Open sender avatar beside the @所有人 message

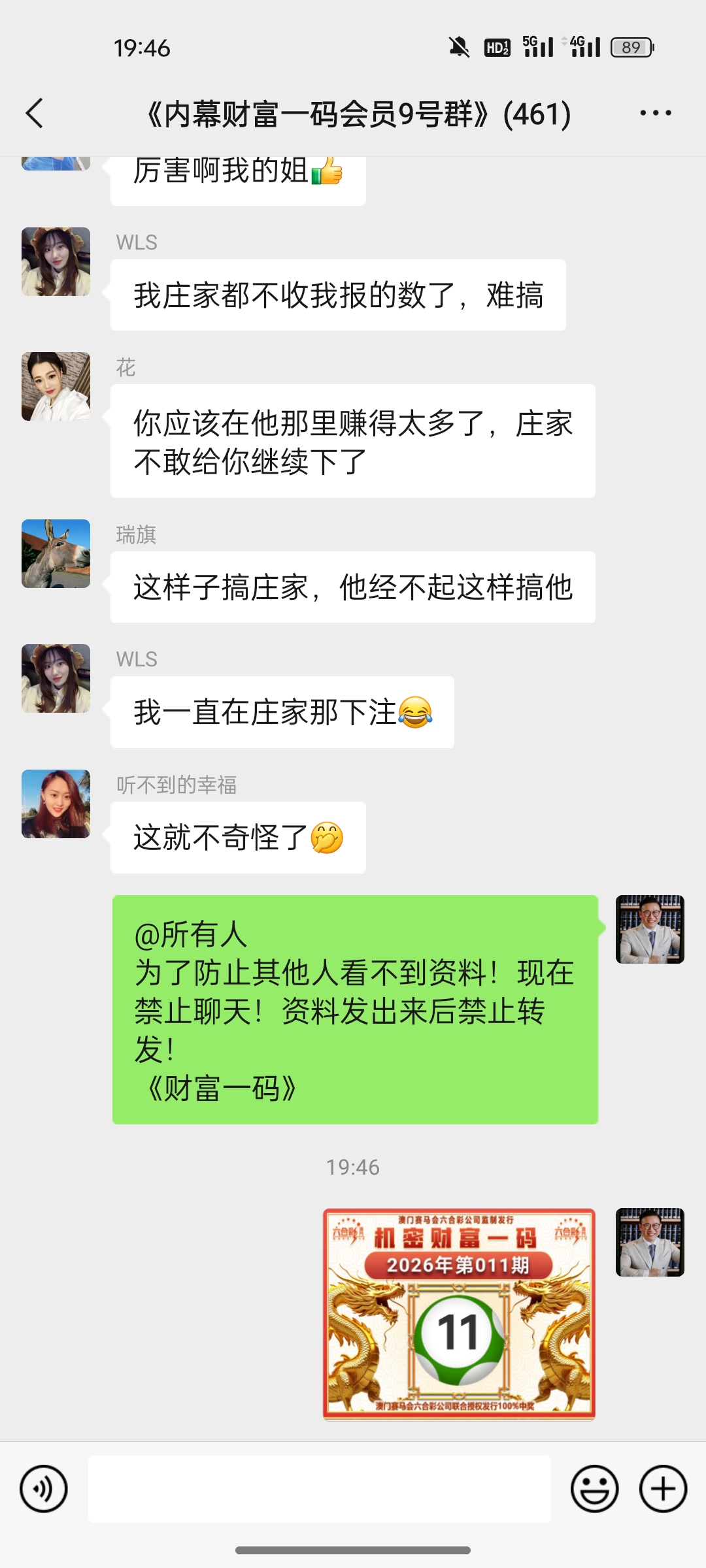(650, 930)
